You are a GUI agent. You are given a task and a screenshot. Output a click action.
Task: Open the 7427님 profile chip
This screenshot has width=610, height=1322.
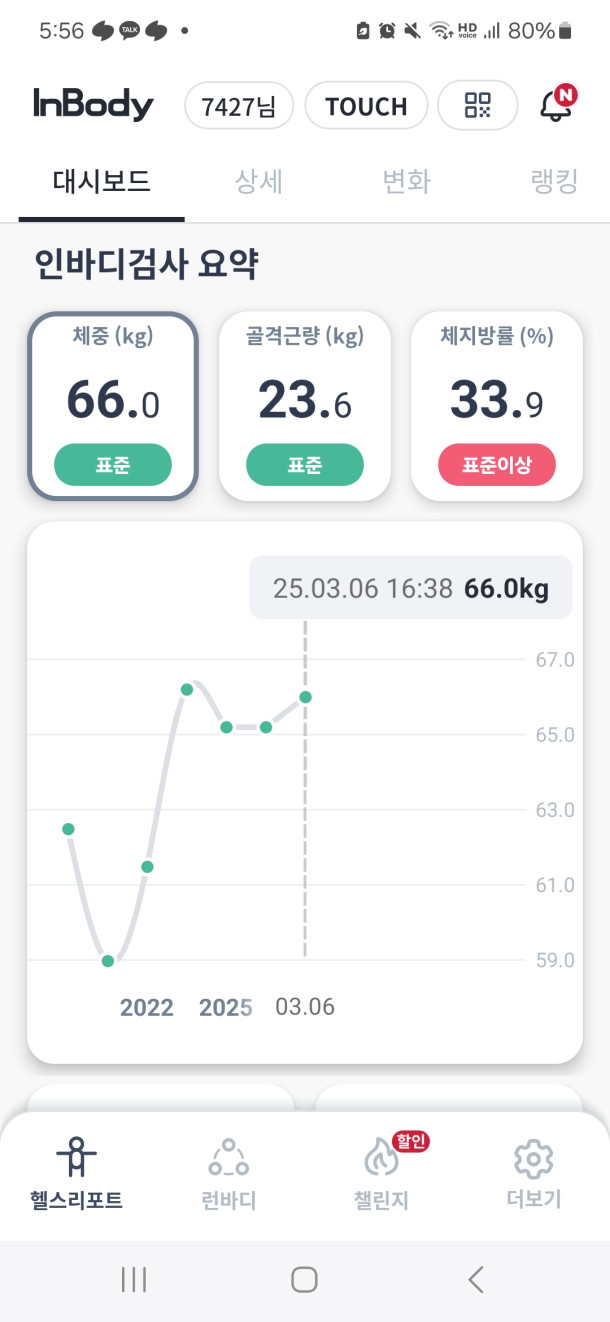pyautogui.click(x=239, y=106)
